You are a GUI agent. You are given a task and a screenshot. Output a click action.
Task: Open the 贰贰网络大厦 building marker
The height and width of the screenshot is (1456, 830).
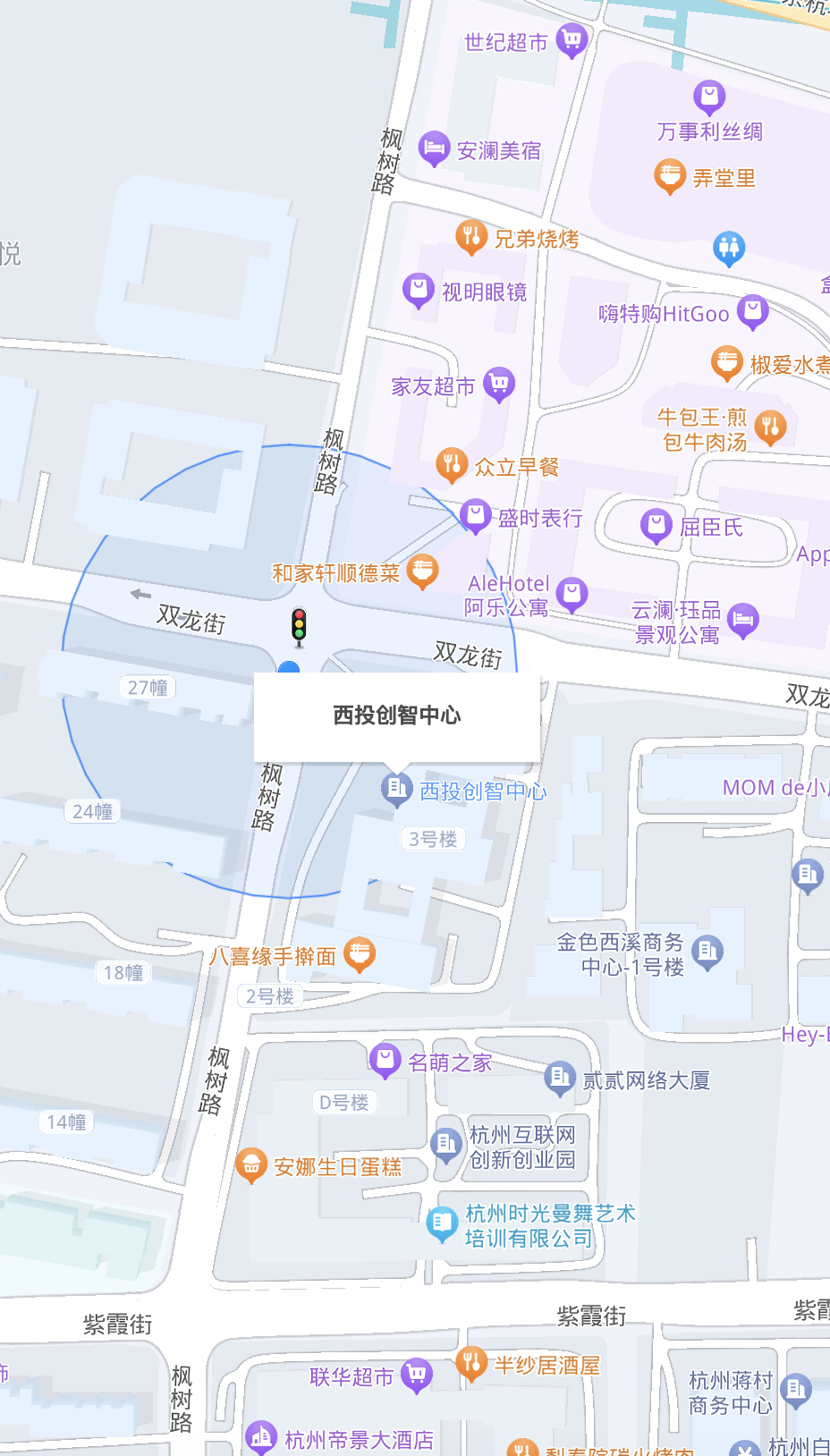click(x=560, y=1078)
